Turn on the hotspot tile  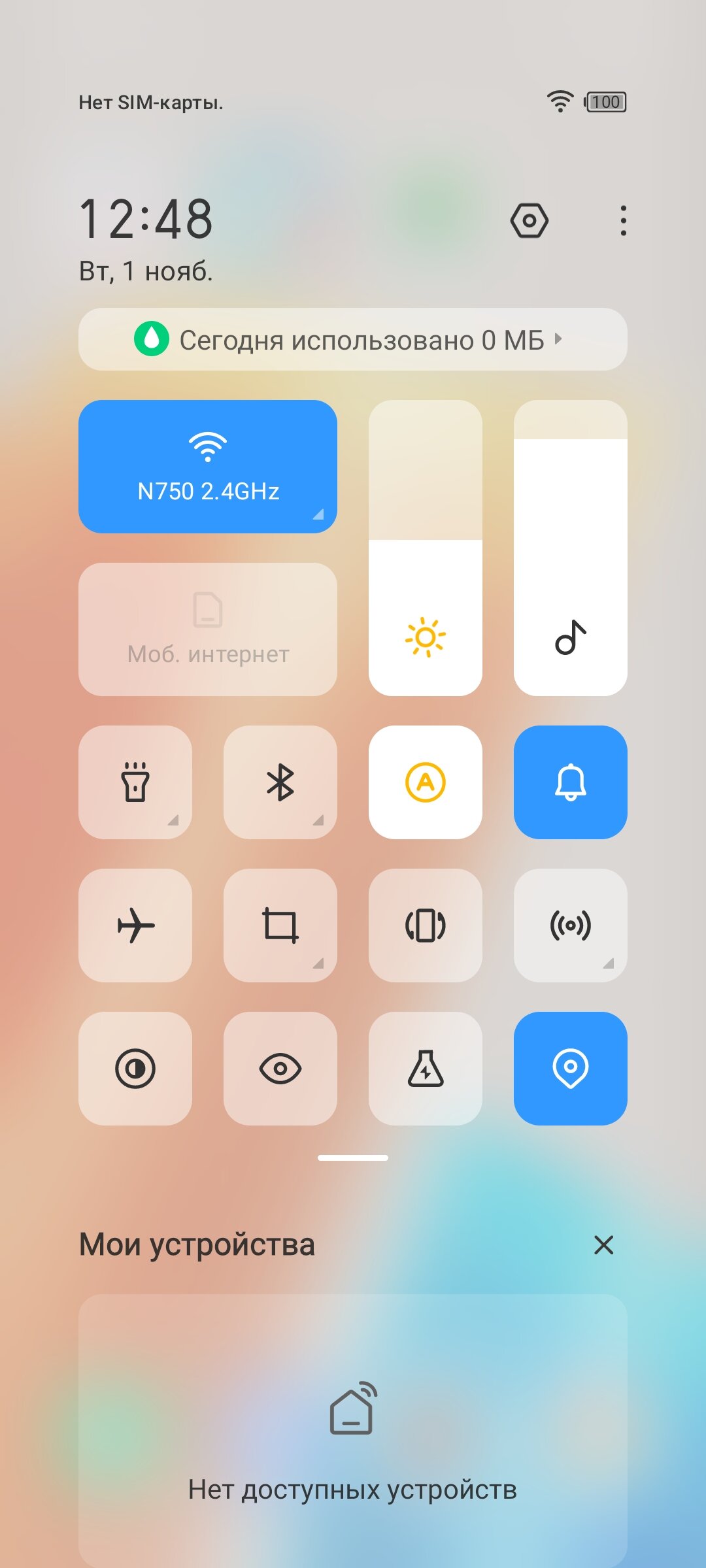tap(571, 926)
